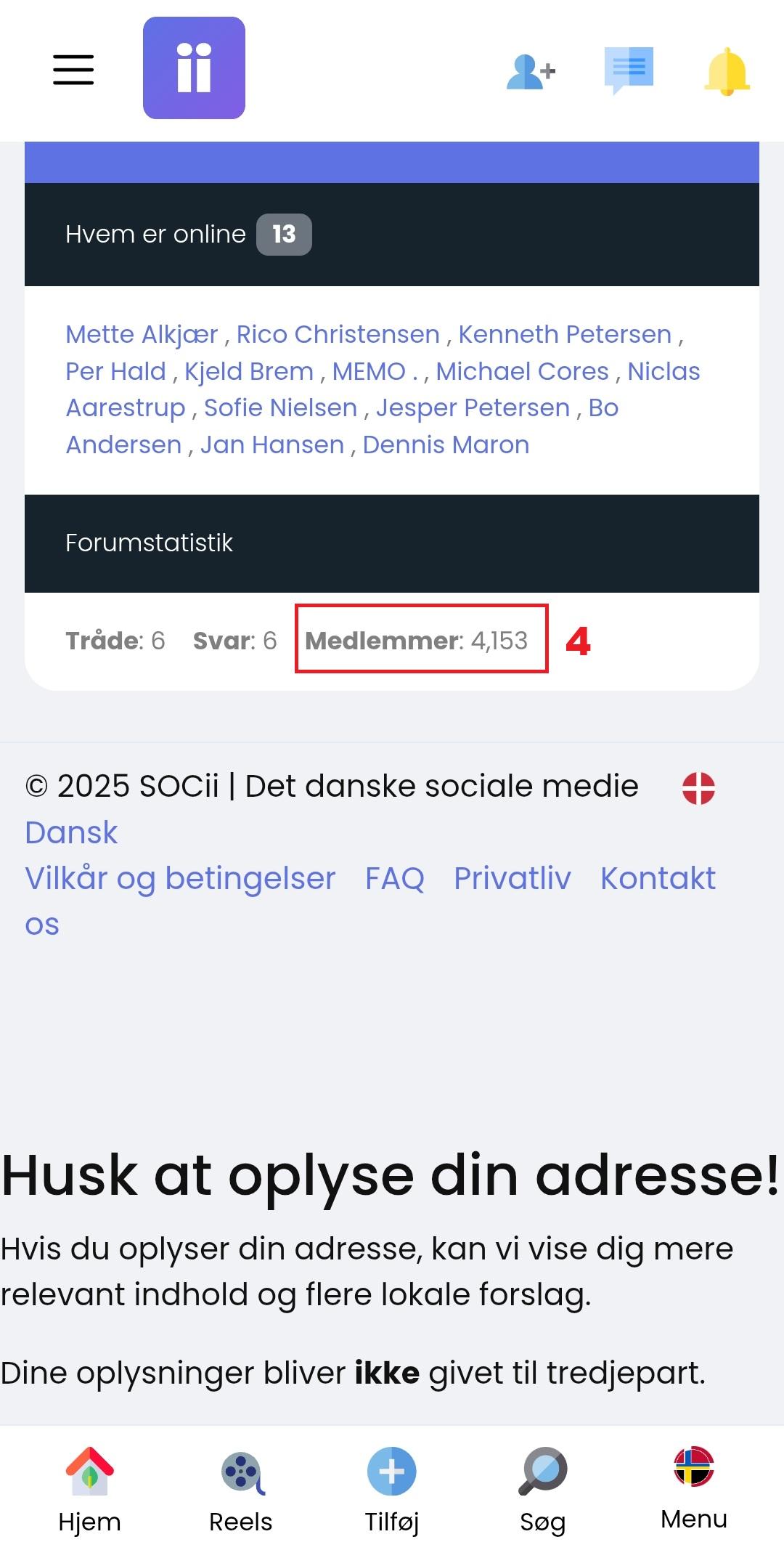Screen dimensions: 784x1566
Task: View Mette Alkjær's profile
Action: pos(142,335)
